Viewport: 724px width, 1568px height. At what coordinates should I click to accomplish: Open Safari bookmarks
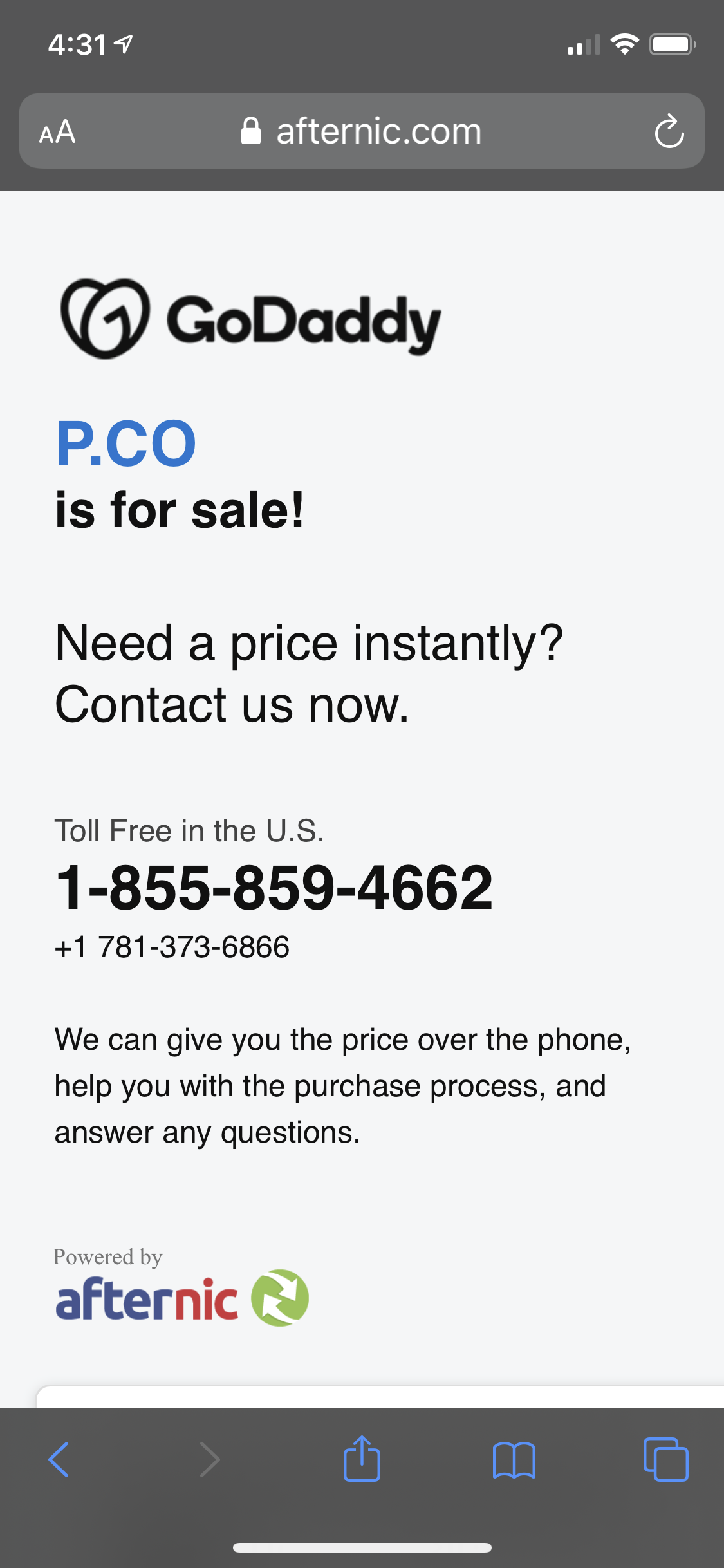point(514,1459)
